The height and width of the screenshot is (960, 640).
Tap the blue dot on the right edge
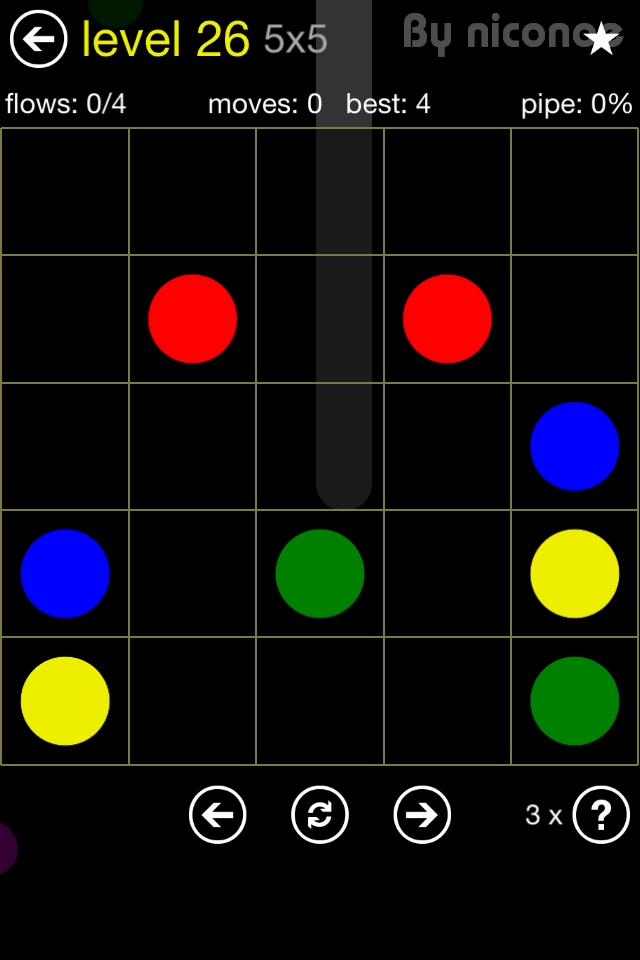574,446
